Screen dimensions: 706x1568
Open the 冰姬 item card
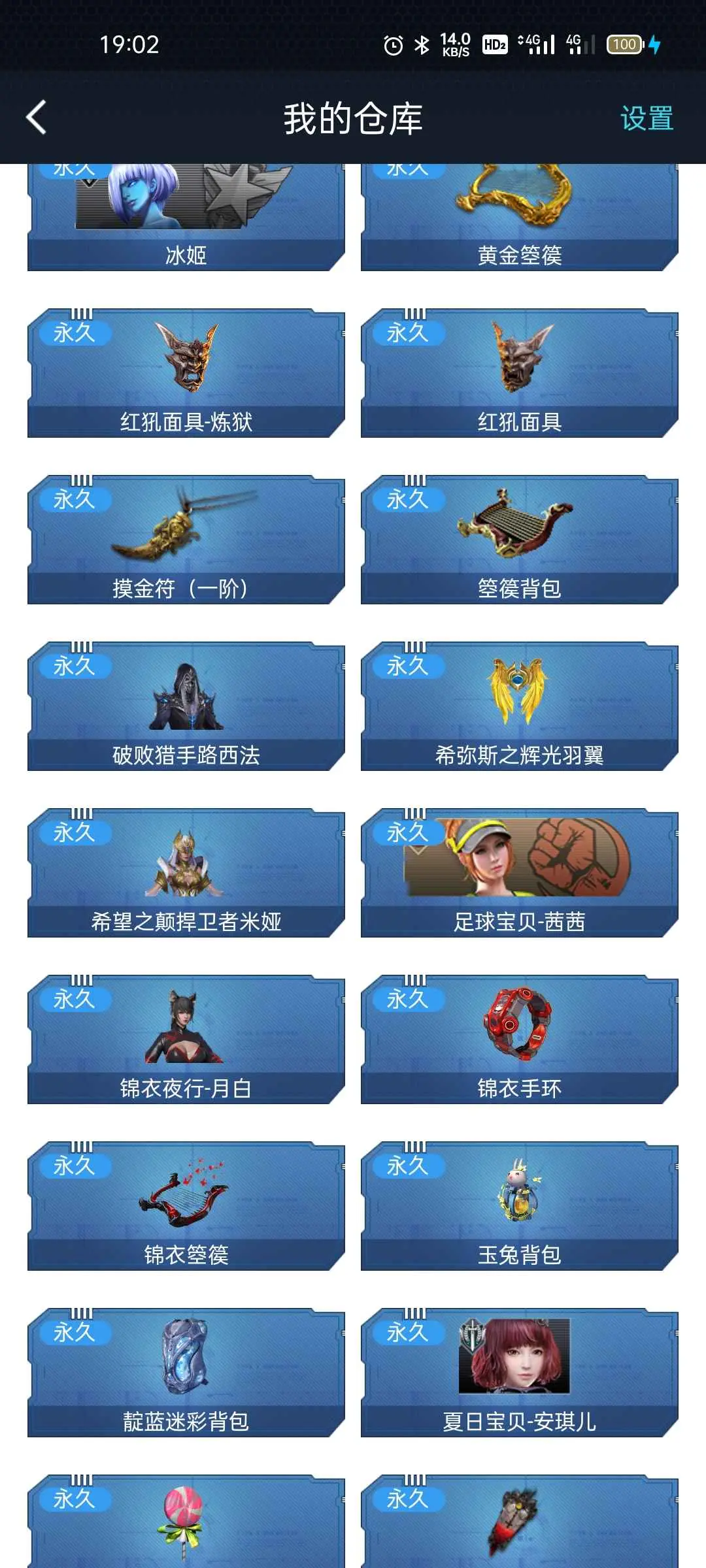coord(186,219)
